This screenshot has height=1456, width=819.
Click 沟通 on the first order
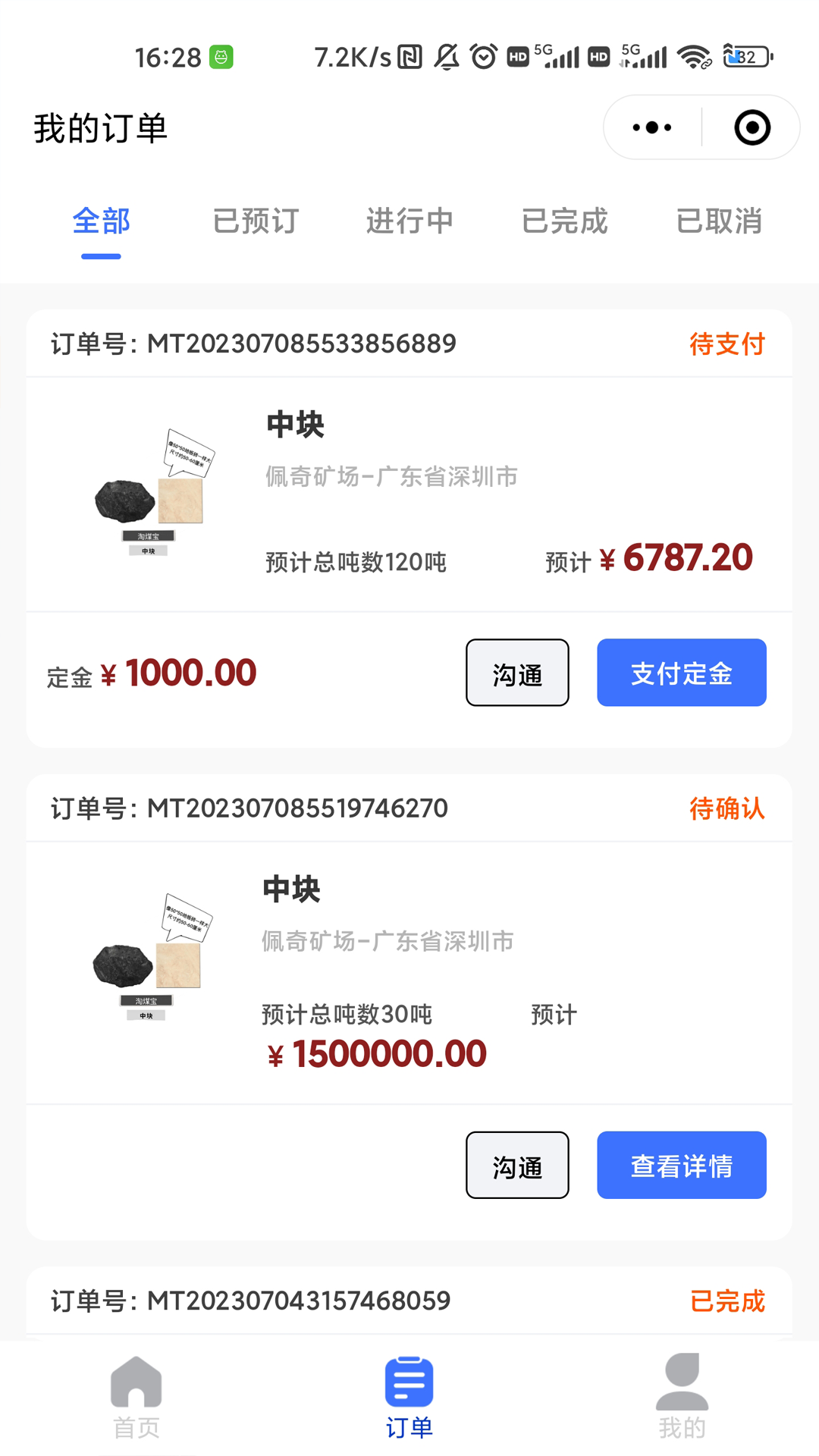516,673
